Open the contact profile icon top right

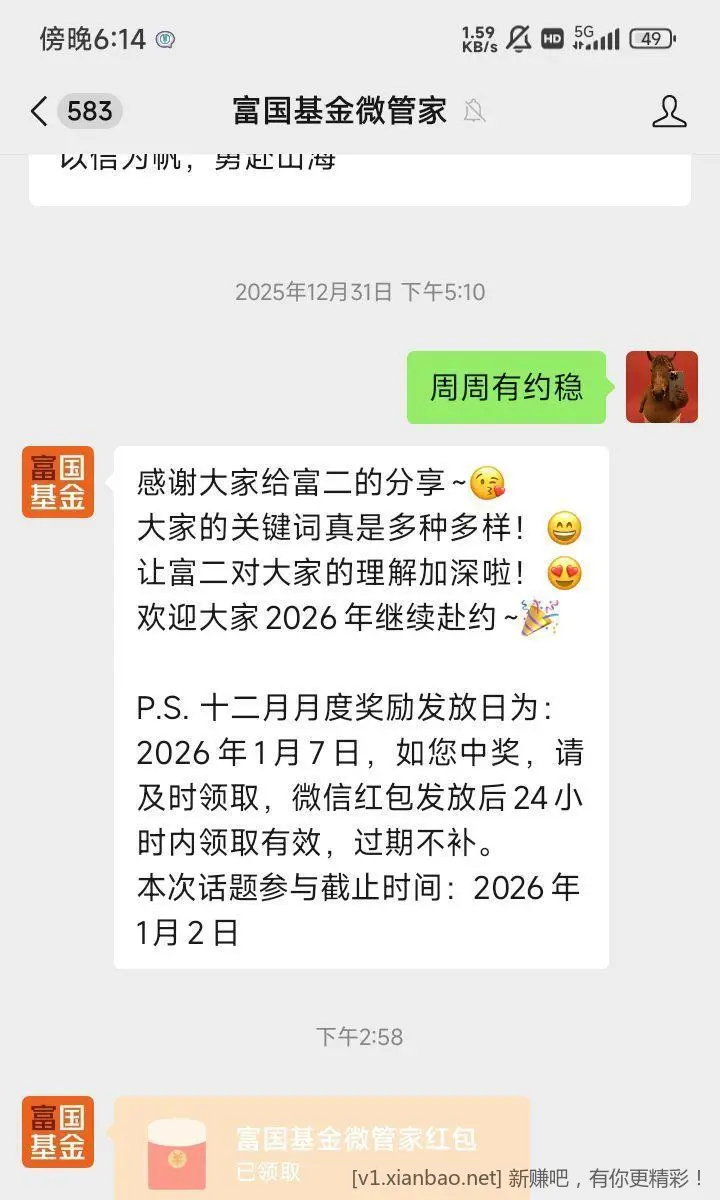coord(668,112)
